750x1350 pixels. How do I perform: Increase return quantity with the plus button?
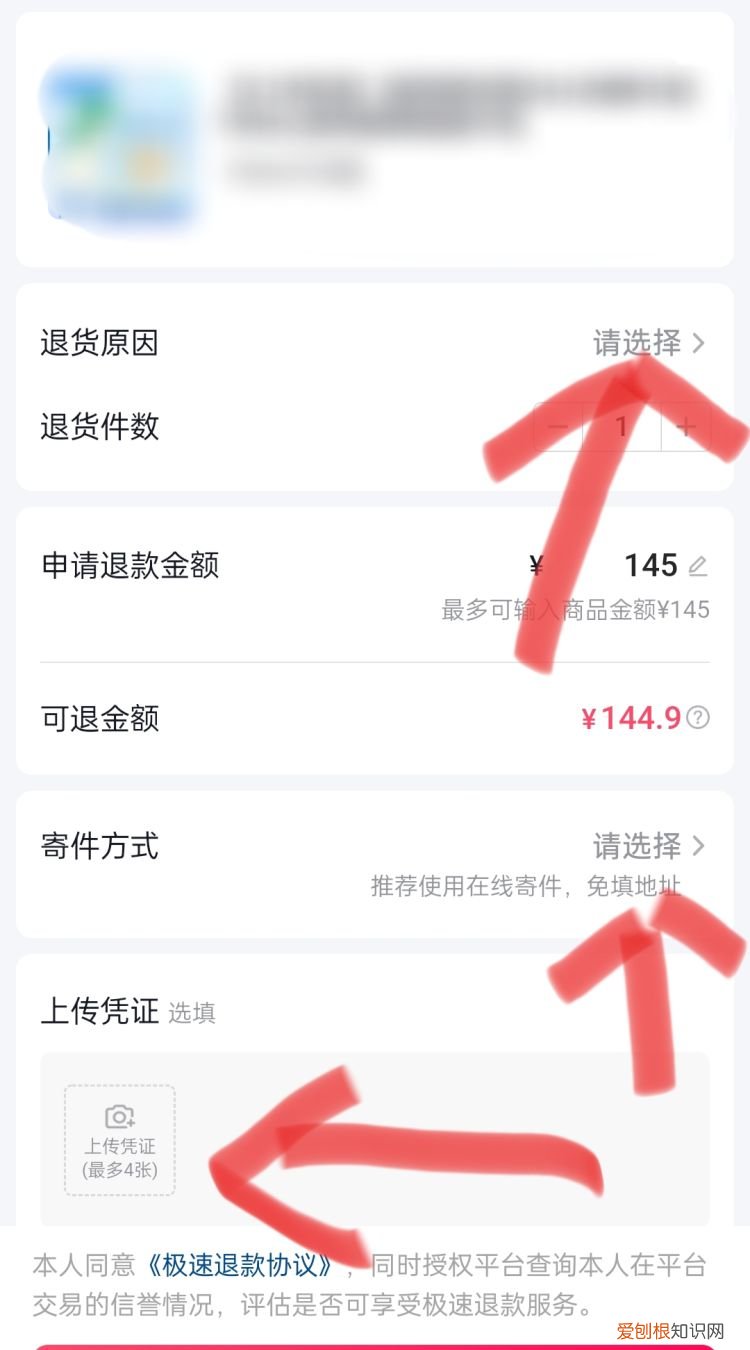[x=686, y=428]
